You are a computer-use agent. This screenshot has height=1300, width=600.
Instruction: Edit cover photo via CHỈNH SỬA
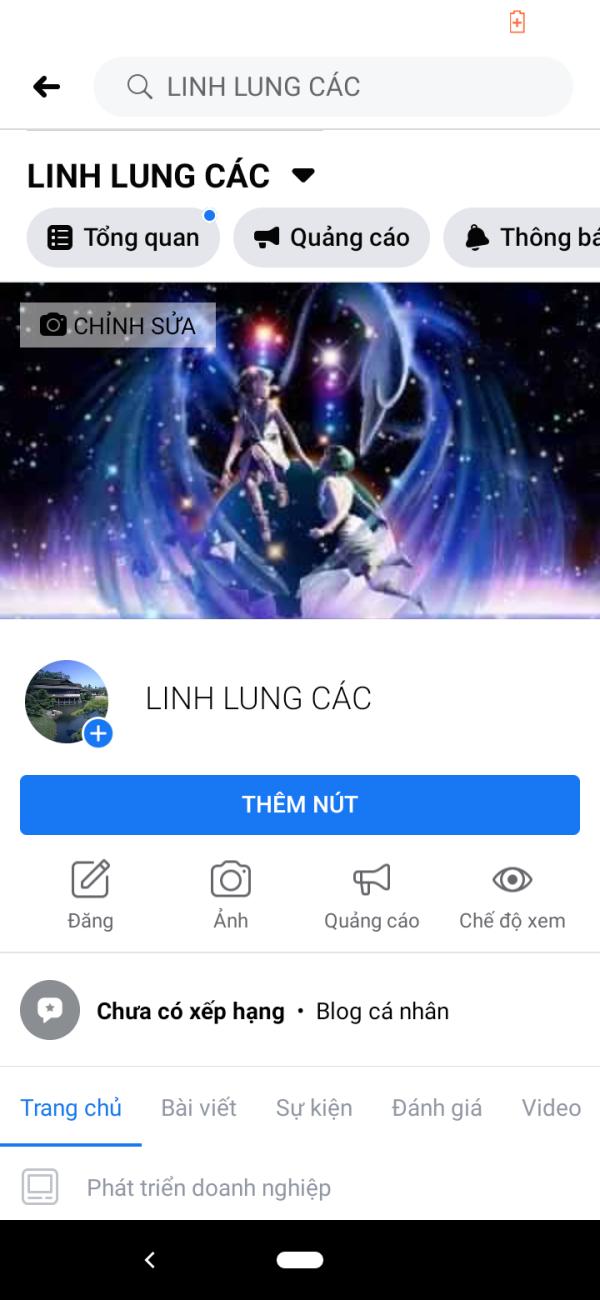pyautogui.click(x=118, y=325)
